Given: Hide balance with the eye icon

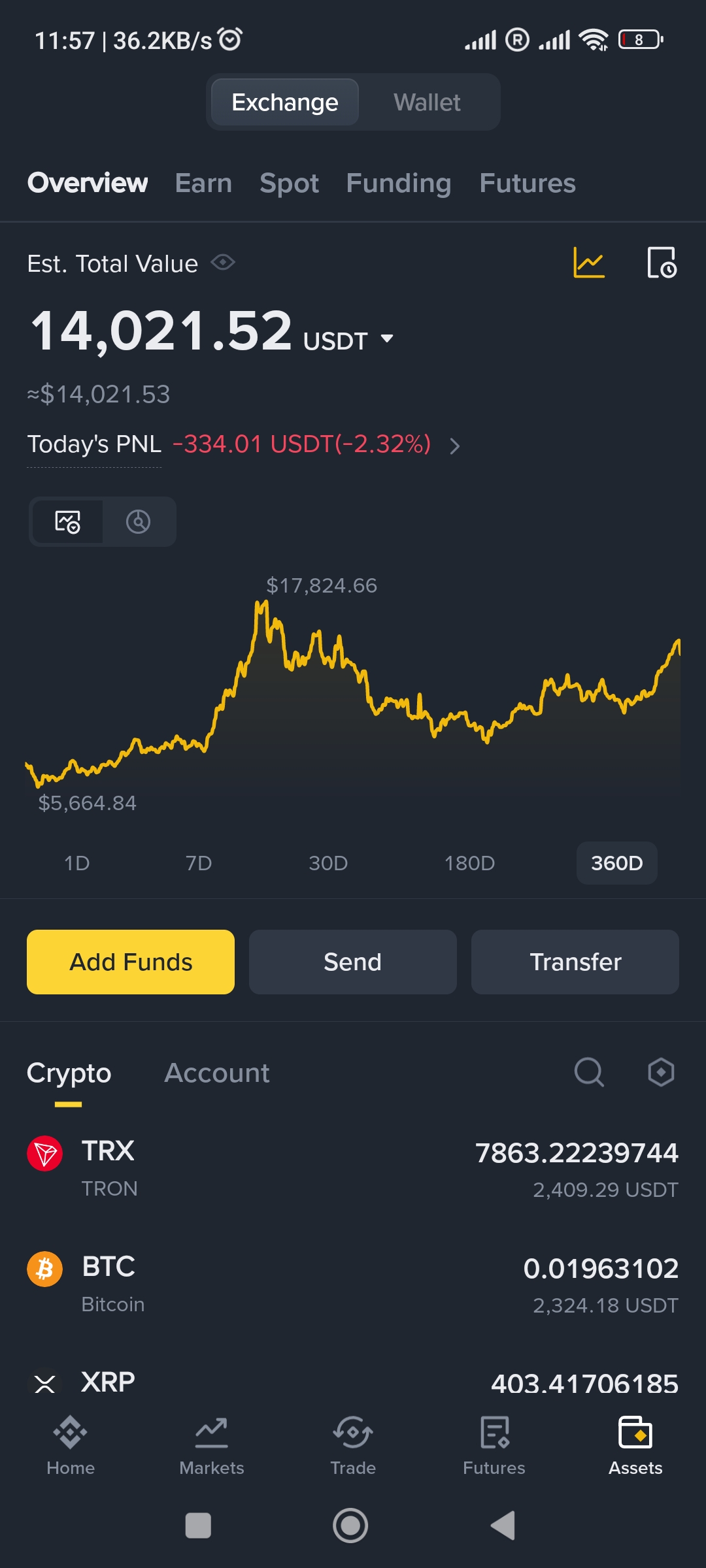Looking at the screenshot, I should [223, 263].
